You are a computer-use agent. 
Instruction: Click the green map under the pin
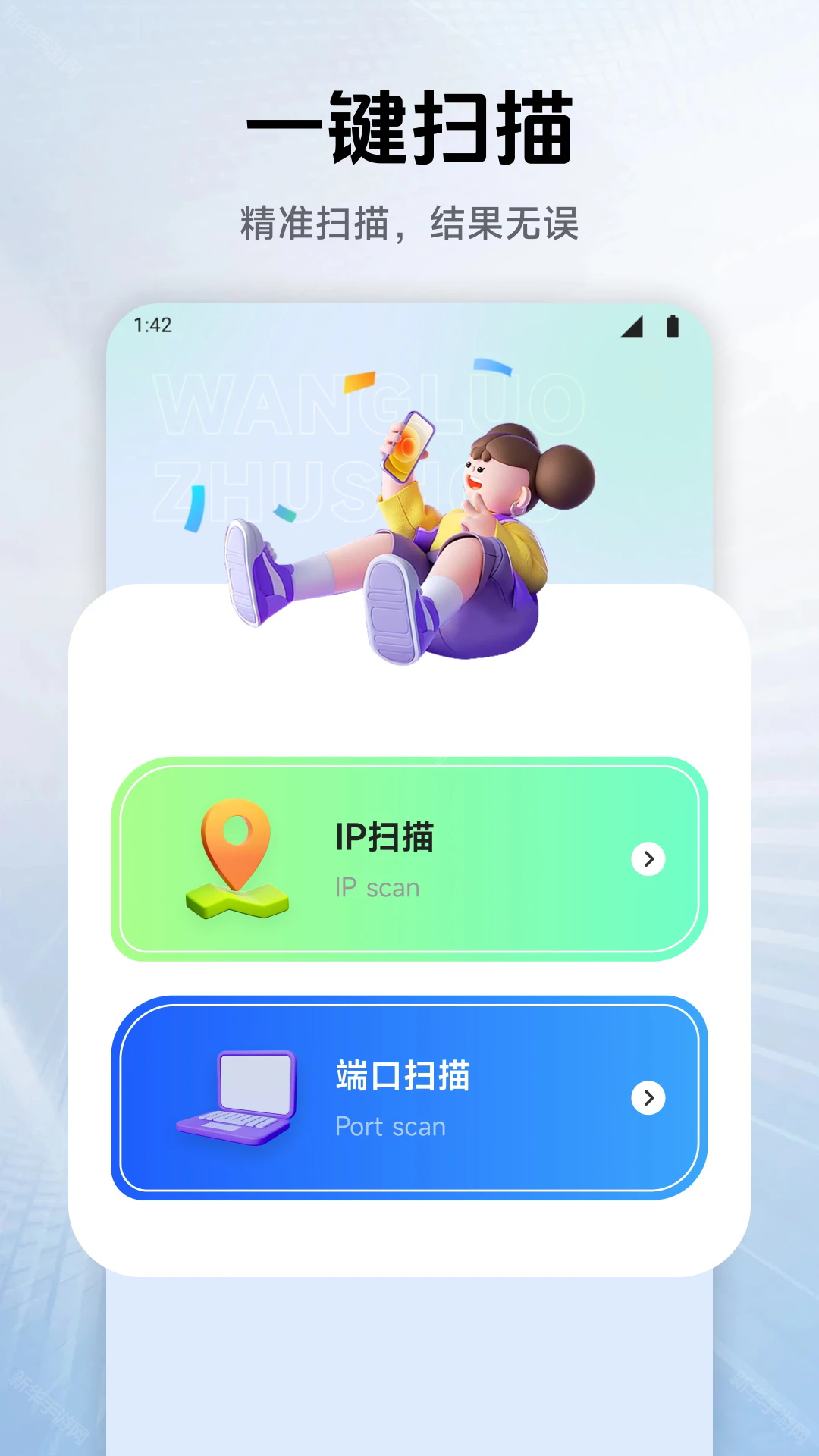(235, 902)
